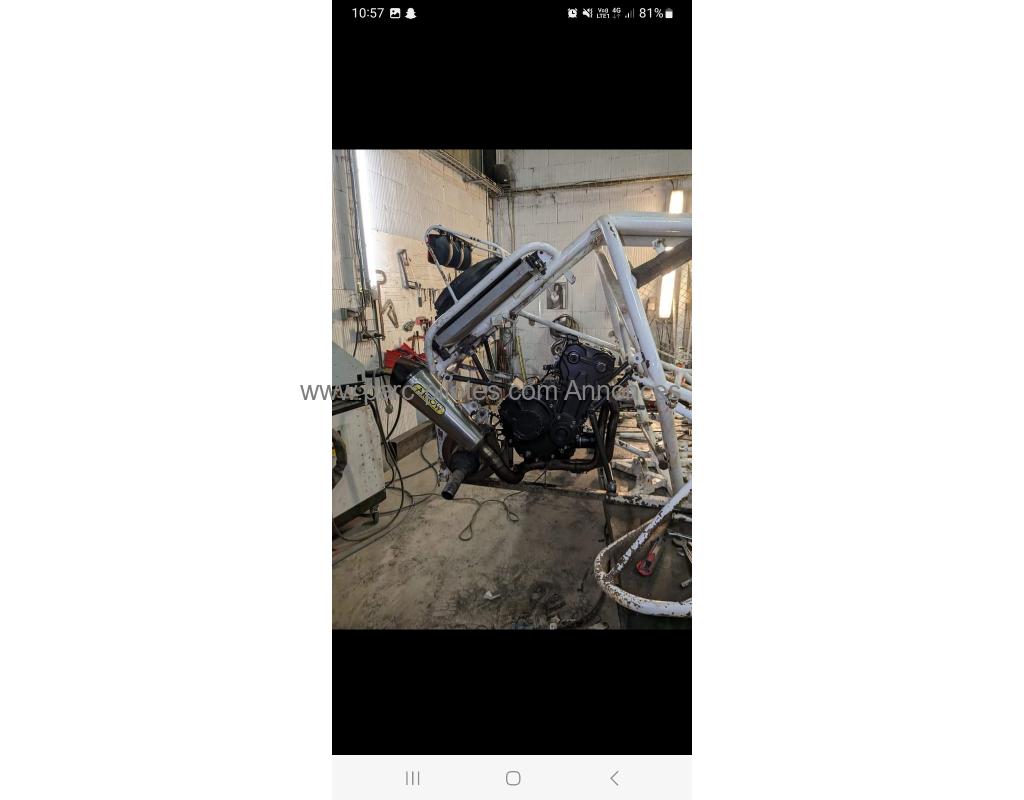Go back using the navigation bar arrow

pyautogui.click(x=614, y=778)
